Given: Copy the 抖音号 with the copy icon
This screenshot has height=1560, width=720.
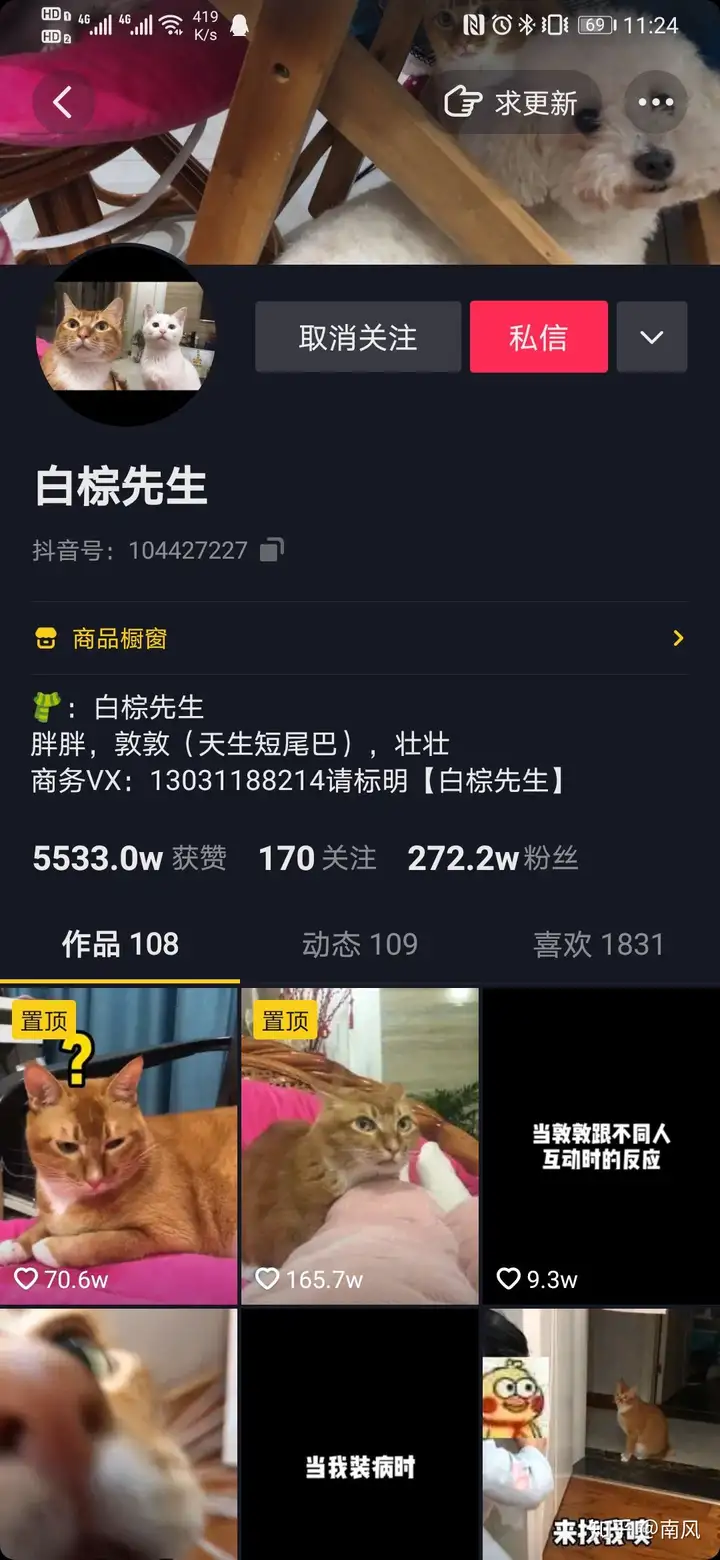Looking at the screenshot, I should pos(272,550).
